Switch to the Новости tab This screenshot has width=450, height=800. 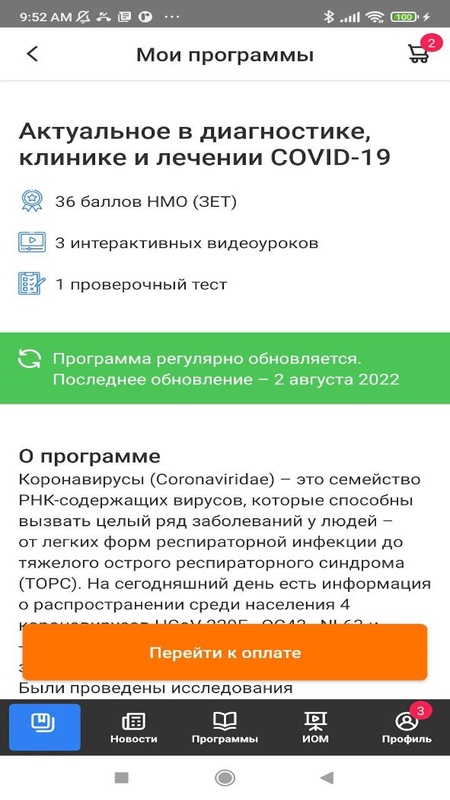pos(134,728)
